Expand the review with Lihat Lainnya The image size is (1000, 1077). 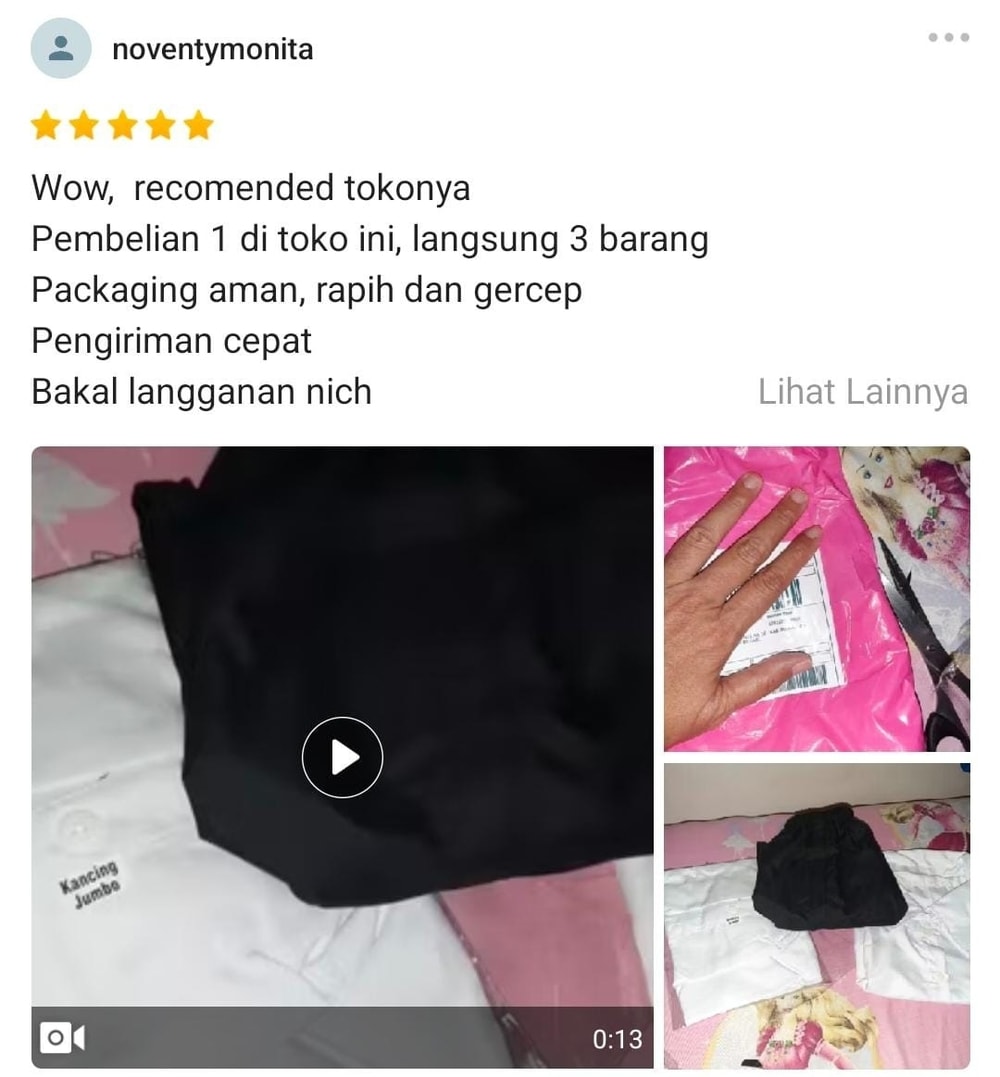coord(862,392)
